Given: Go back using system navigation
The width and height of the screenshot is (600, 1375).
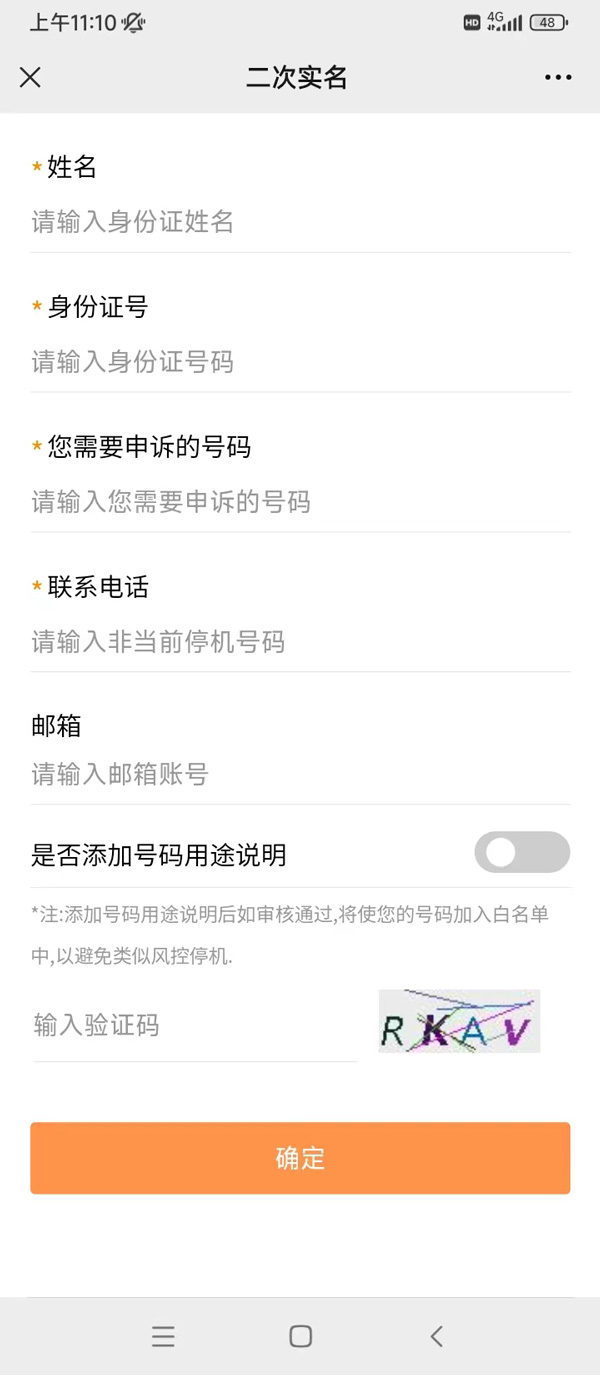Looking at the screenshot, I should [436, 1336].
